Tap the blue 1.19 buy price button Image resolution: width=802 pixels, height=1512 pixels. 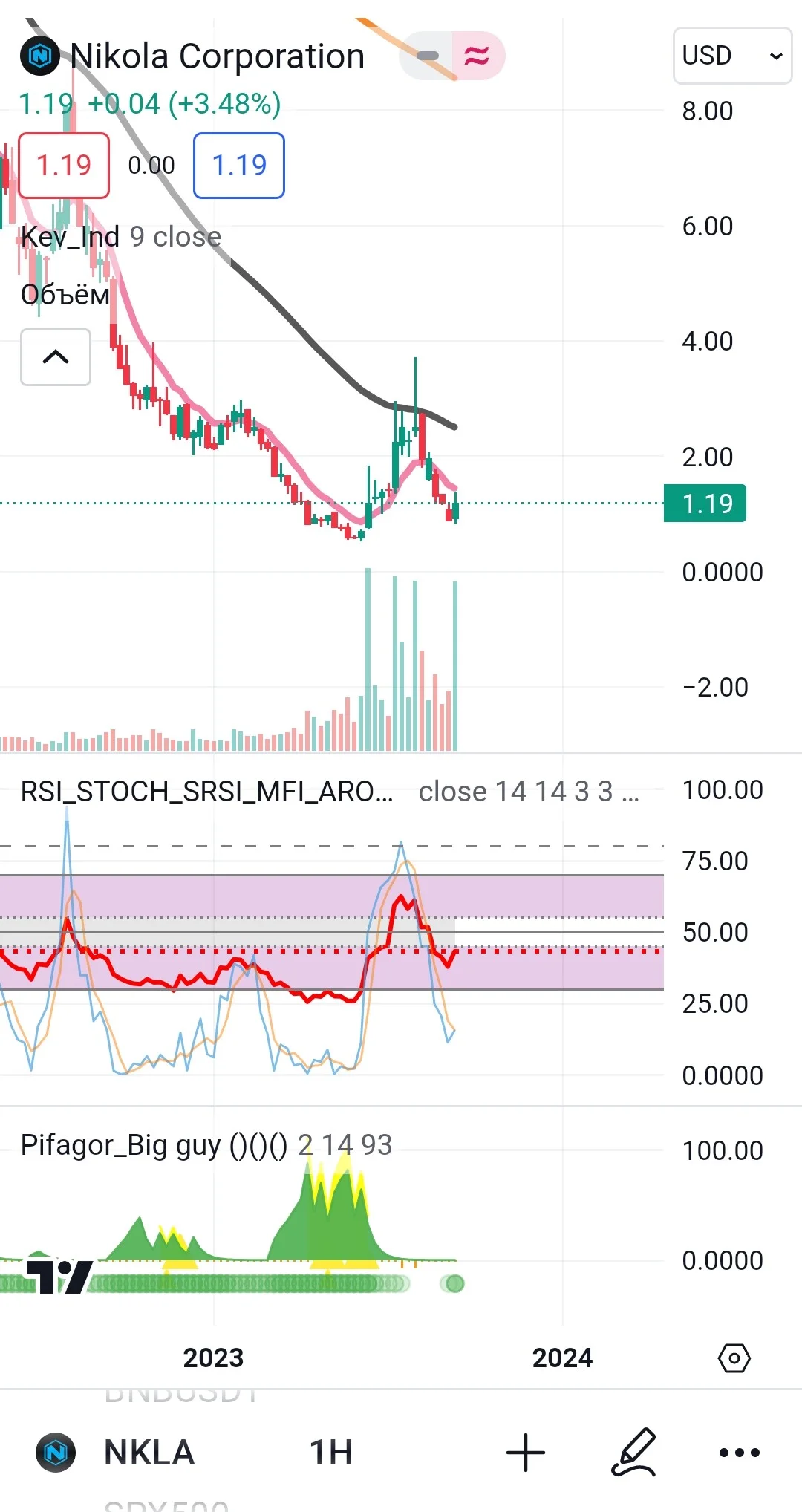tap(239, 166)
